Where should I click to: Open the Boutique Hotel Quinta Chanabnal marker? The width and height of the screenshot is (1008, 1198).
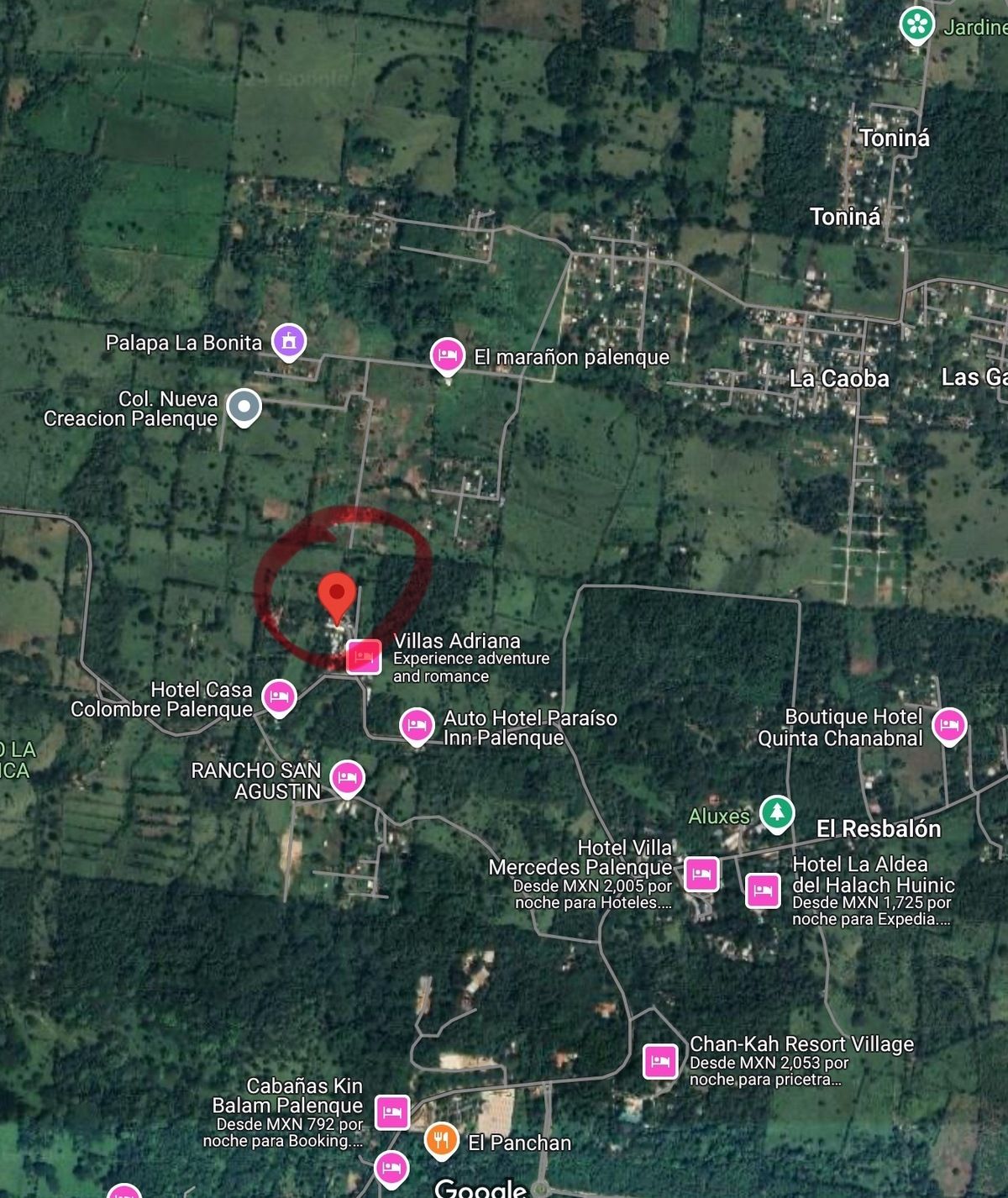(949, 725)
